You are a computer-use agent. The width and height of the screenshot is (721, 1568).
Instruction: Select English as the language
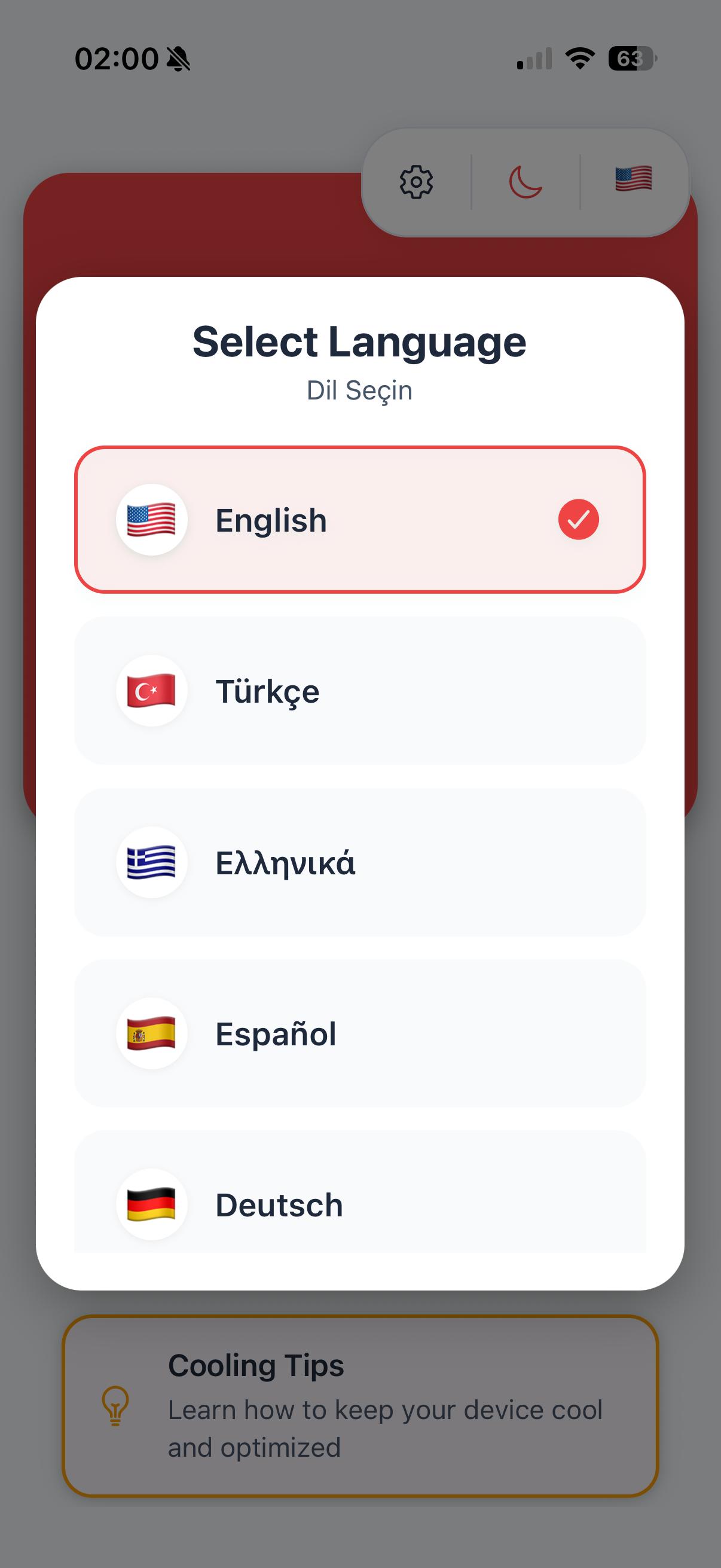tap(359, 520)
